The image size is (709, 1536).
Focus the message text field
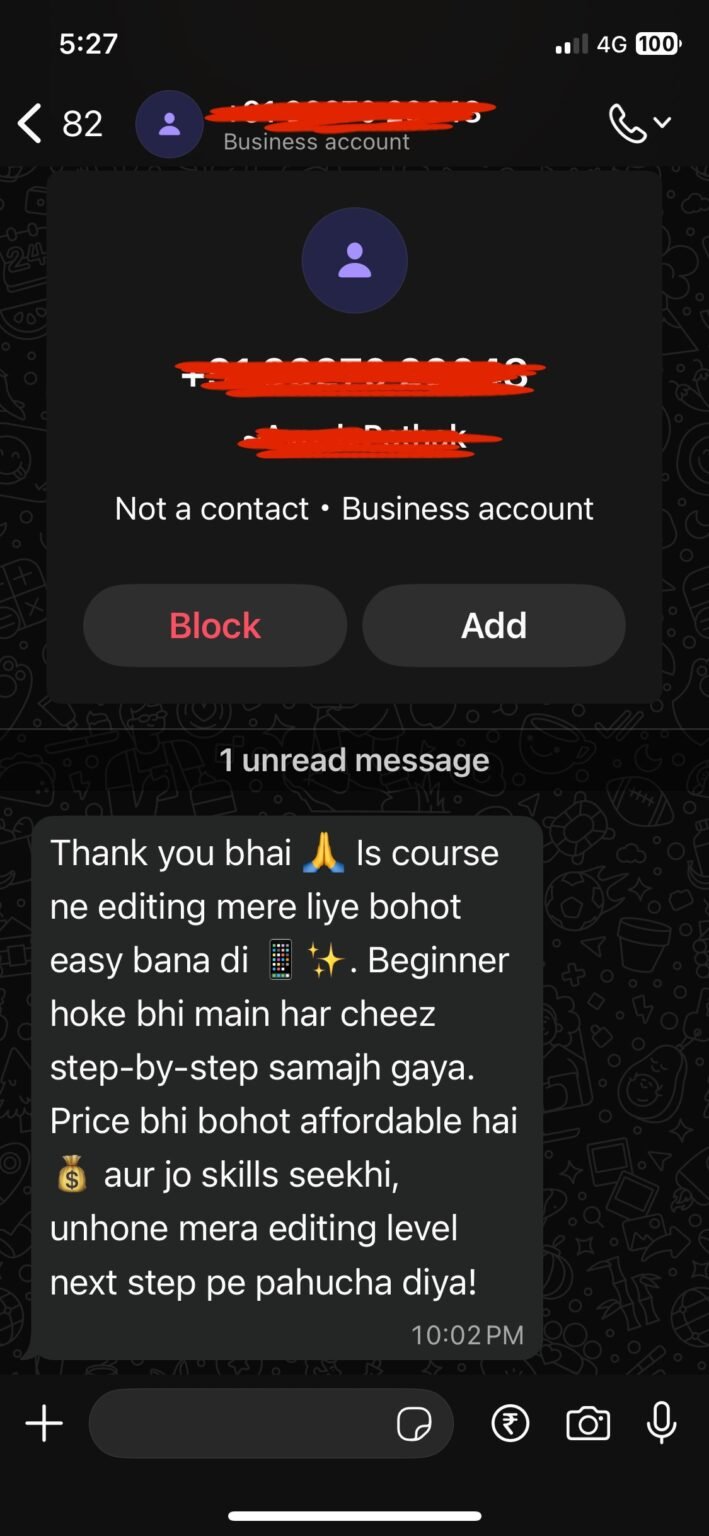coord(240,1423)
